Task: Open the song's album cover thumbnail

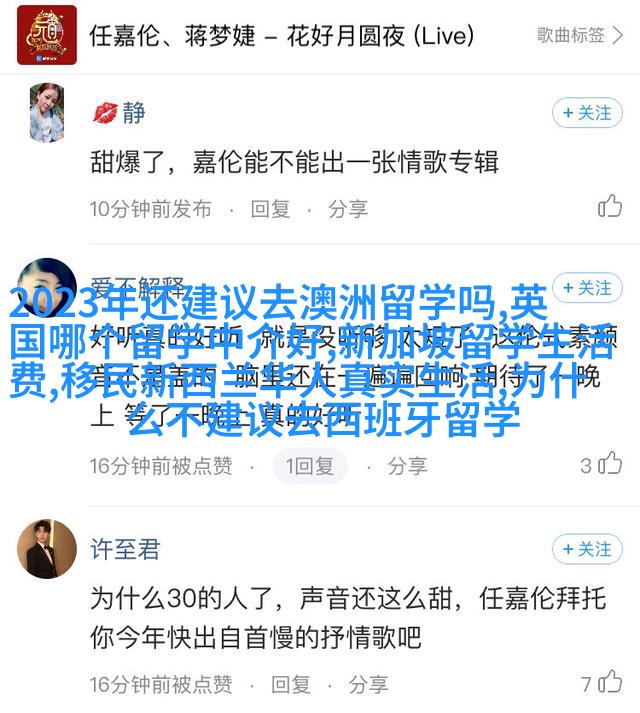Action: tap(45, 35)
